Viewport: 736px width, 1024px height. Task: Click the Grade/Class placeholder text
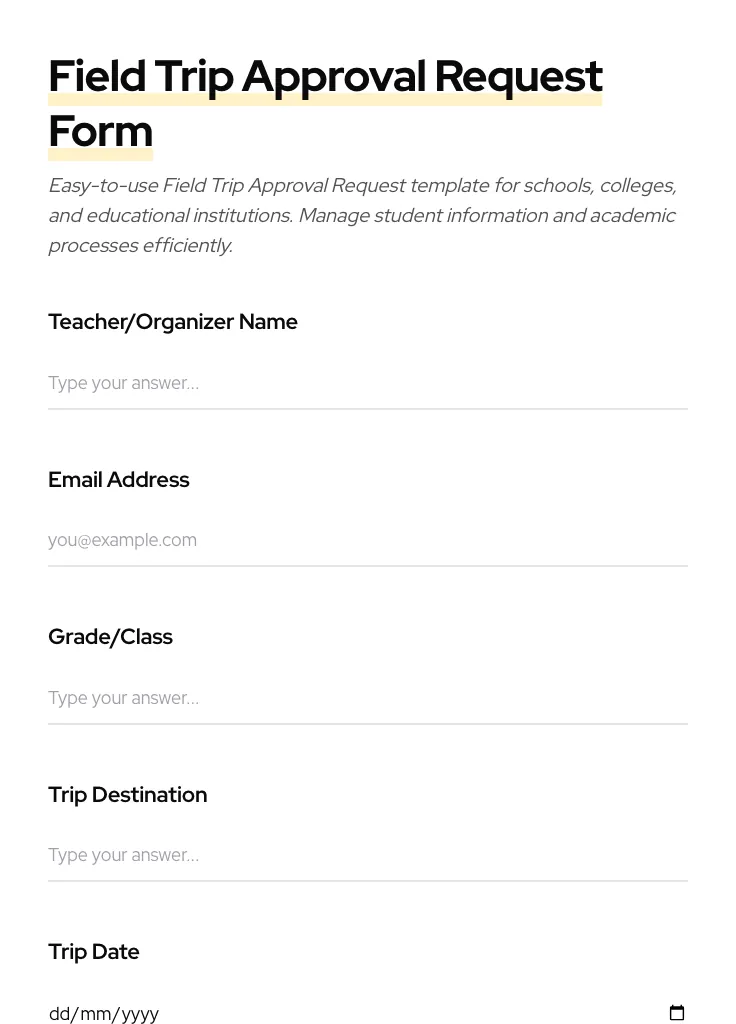tap(123, 698)
